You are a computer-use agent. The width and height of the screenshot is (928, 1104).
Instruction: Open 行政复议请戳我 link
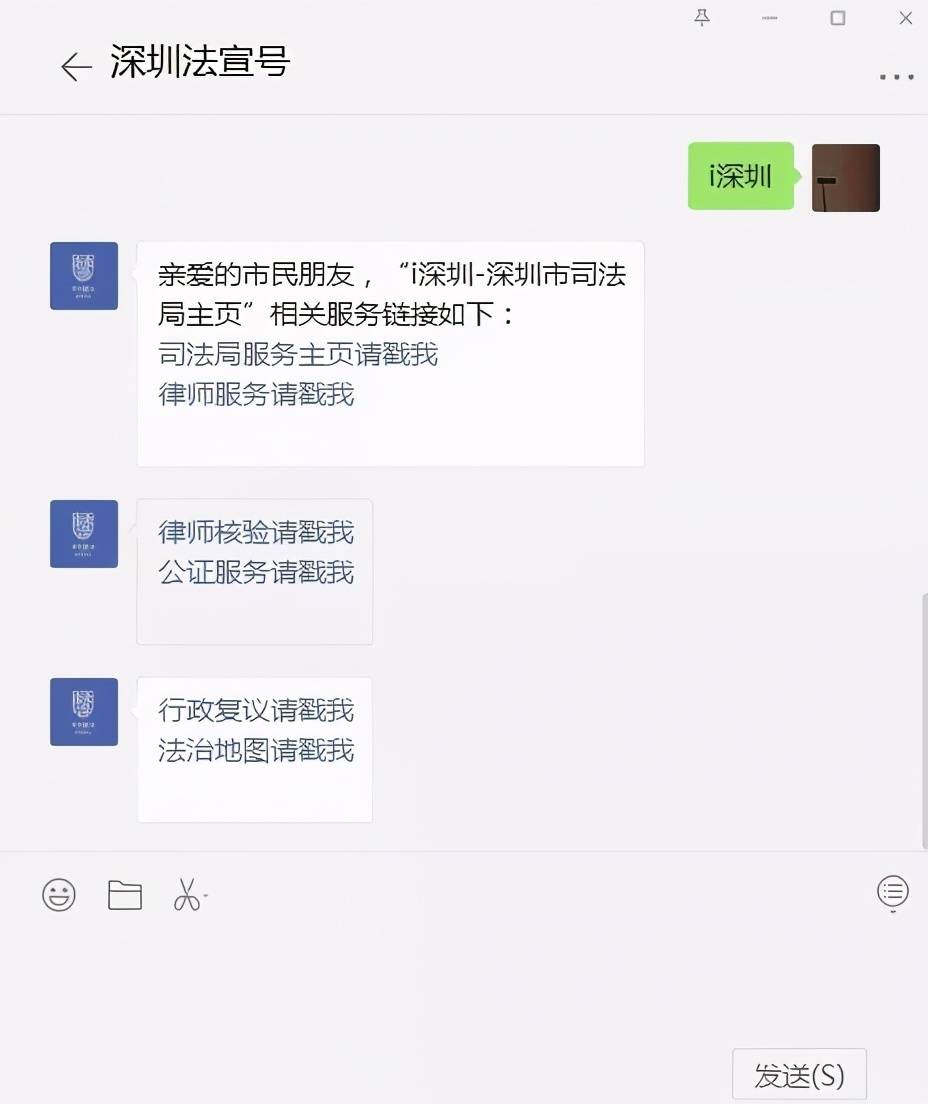256,710
